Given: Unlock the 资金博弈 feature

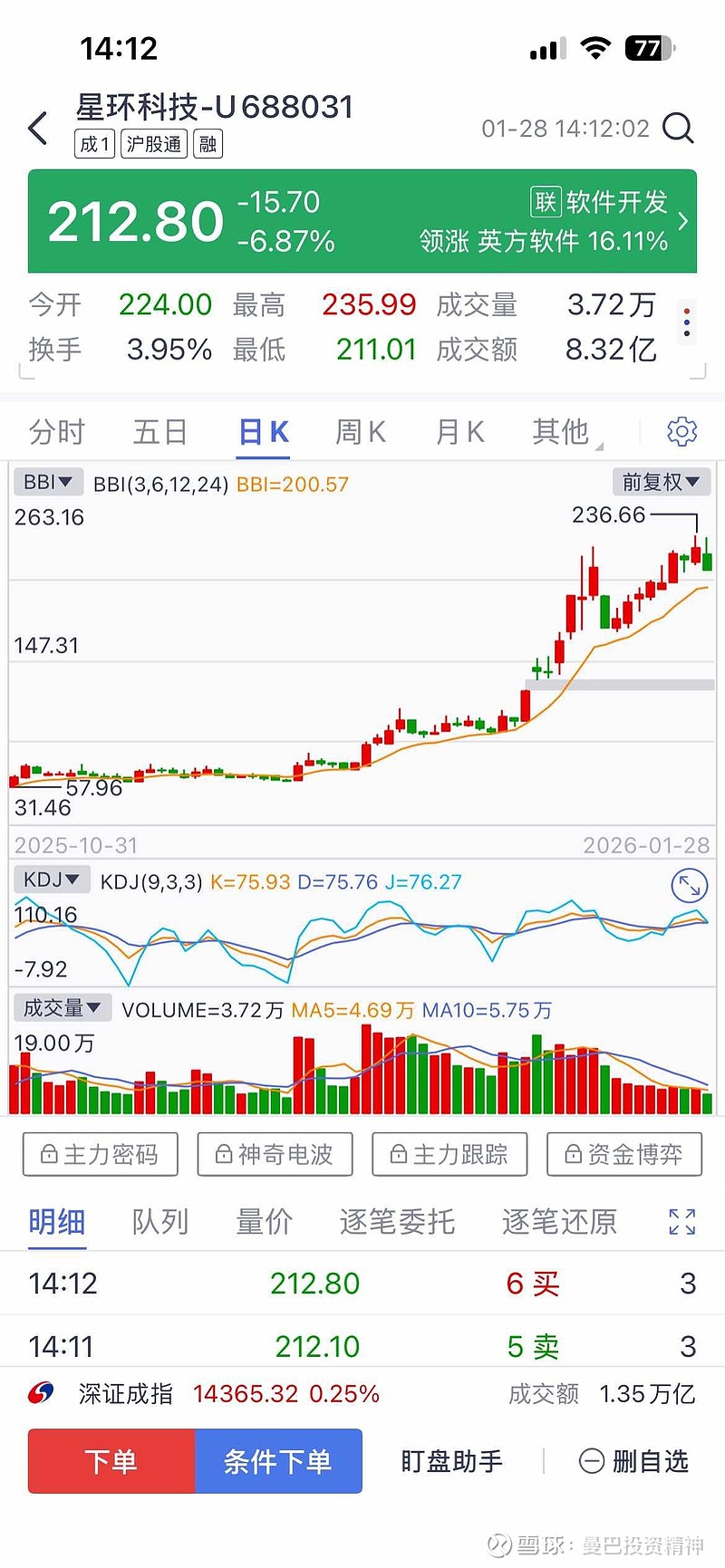Looking at the screenshot, I should click(x=623, y=1154).
